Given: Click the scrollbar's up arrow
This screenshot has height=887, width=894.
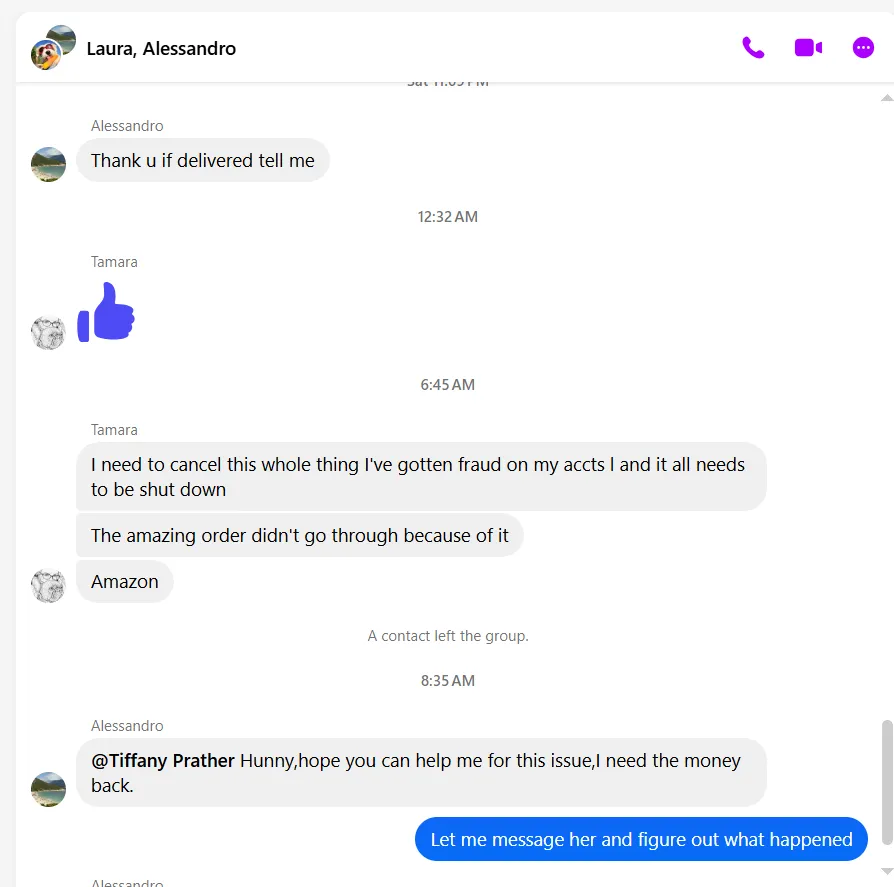Looking at the screenshot, I should pyautogui.click(x=886, y=98).
